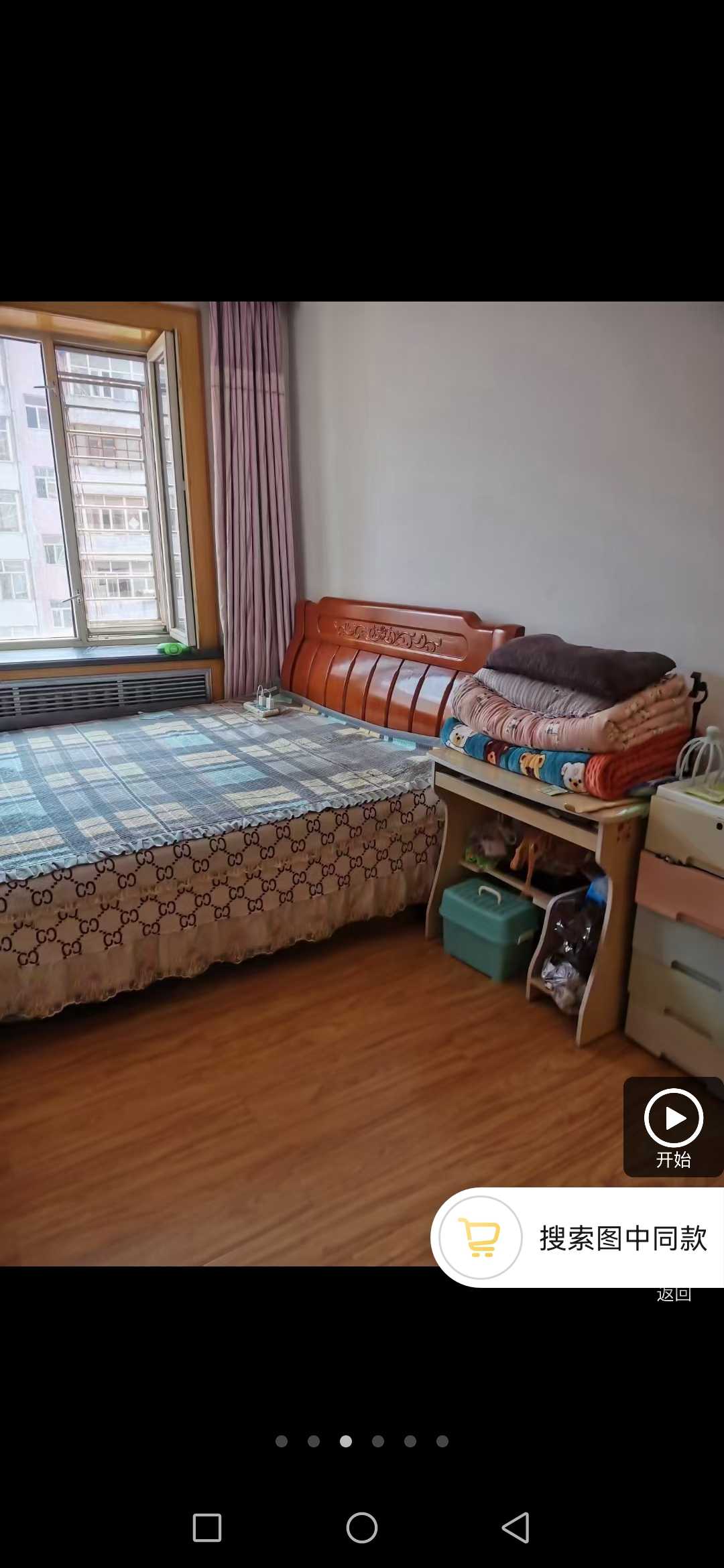Tap the 开始 play button
The width and height of the screenshot is (724, 1568).
[673, 1126]
